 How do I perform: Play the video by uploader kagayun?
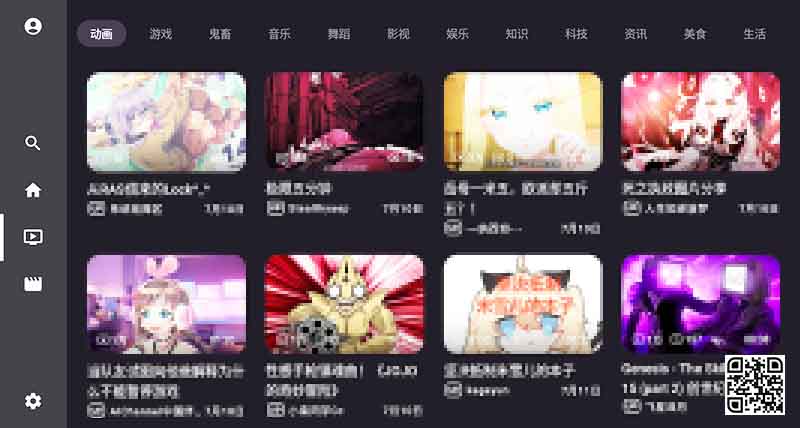pos(522,305)
